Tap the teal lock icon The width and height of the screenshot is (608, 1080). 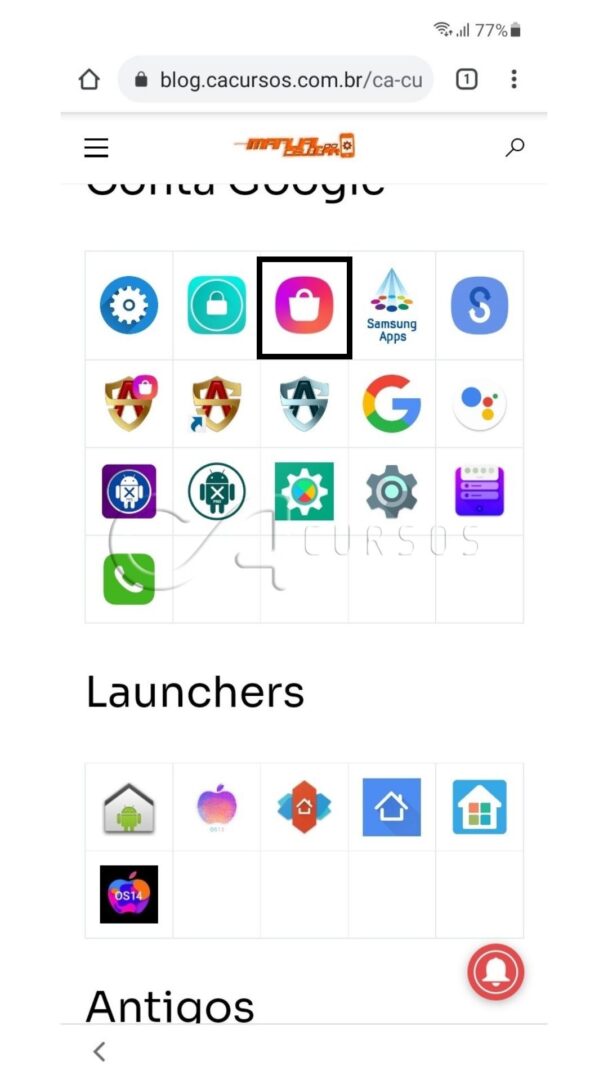[x=216, y=305]
